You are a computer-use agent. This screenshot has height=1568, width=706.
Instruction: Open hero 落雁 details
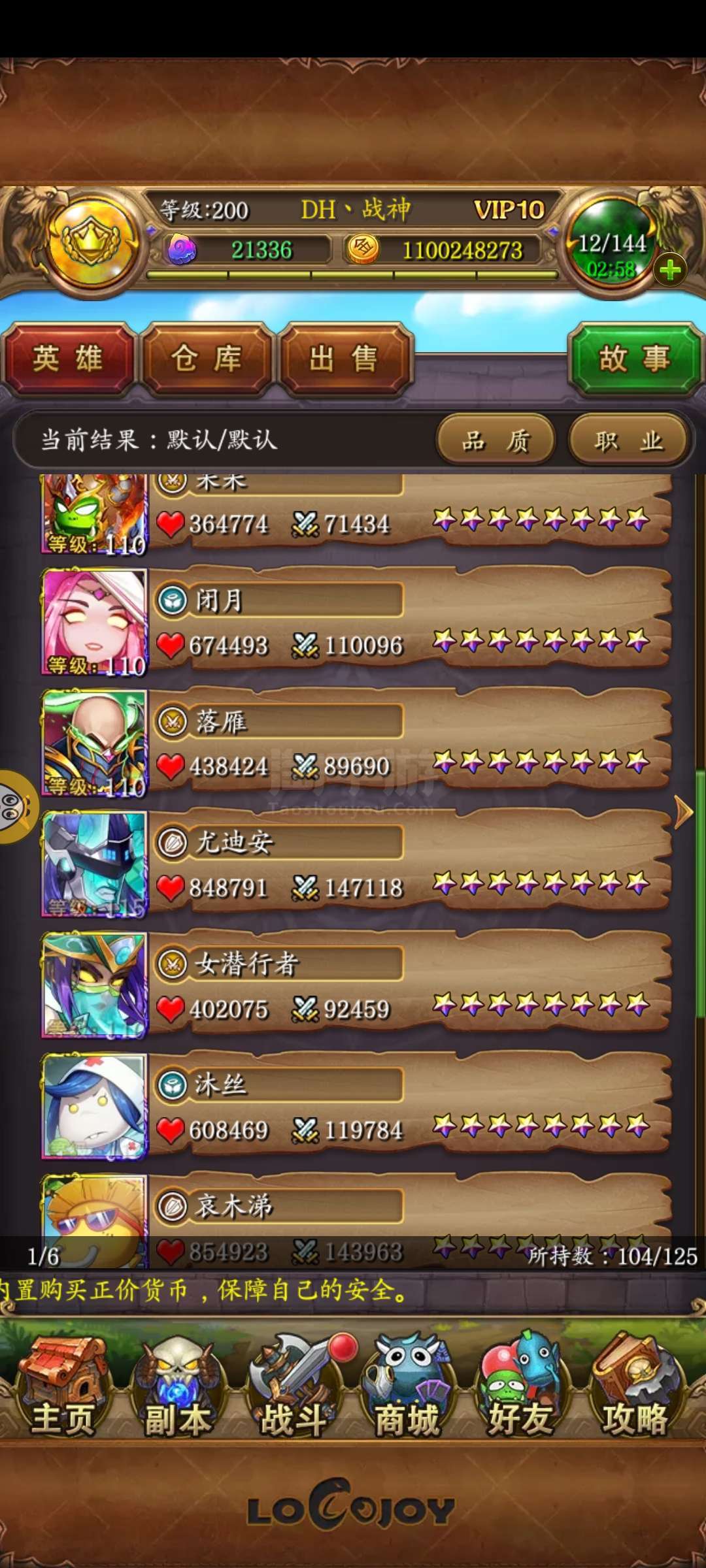pyautogui.click(x=356, y=743)
